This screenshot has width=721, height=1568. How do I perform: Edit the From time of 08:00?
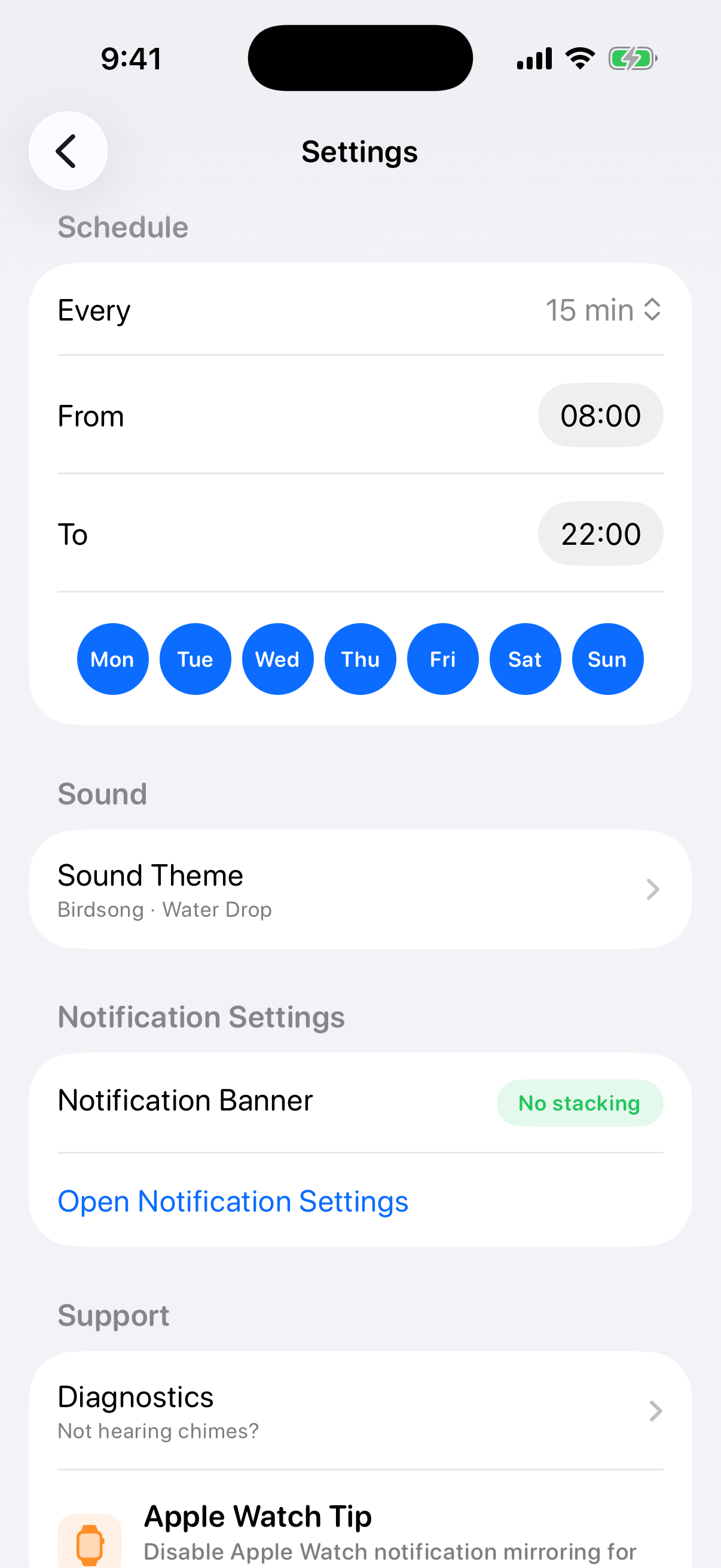click(600, 415)
